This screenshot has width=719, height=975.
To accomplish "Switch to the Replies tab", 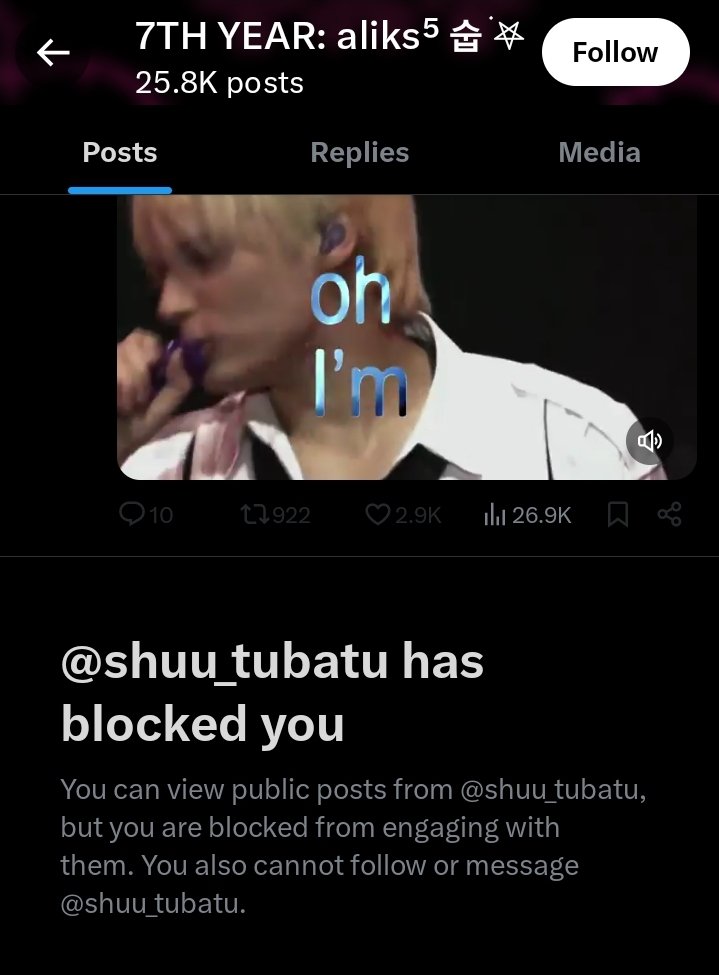I will pos(359,153).
